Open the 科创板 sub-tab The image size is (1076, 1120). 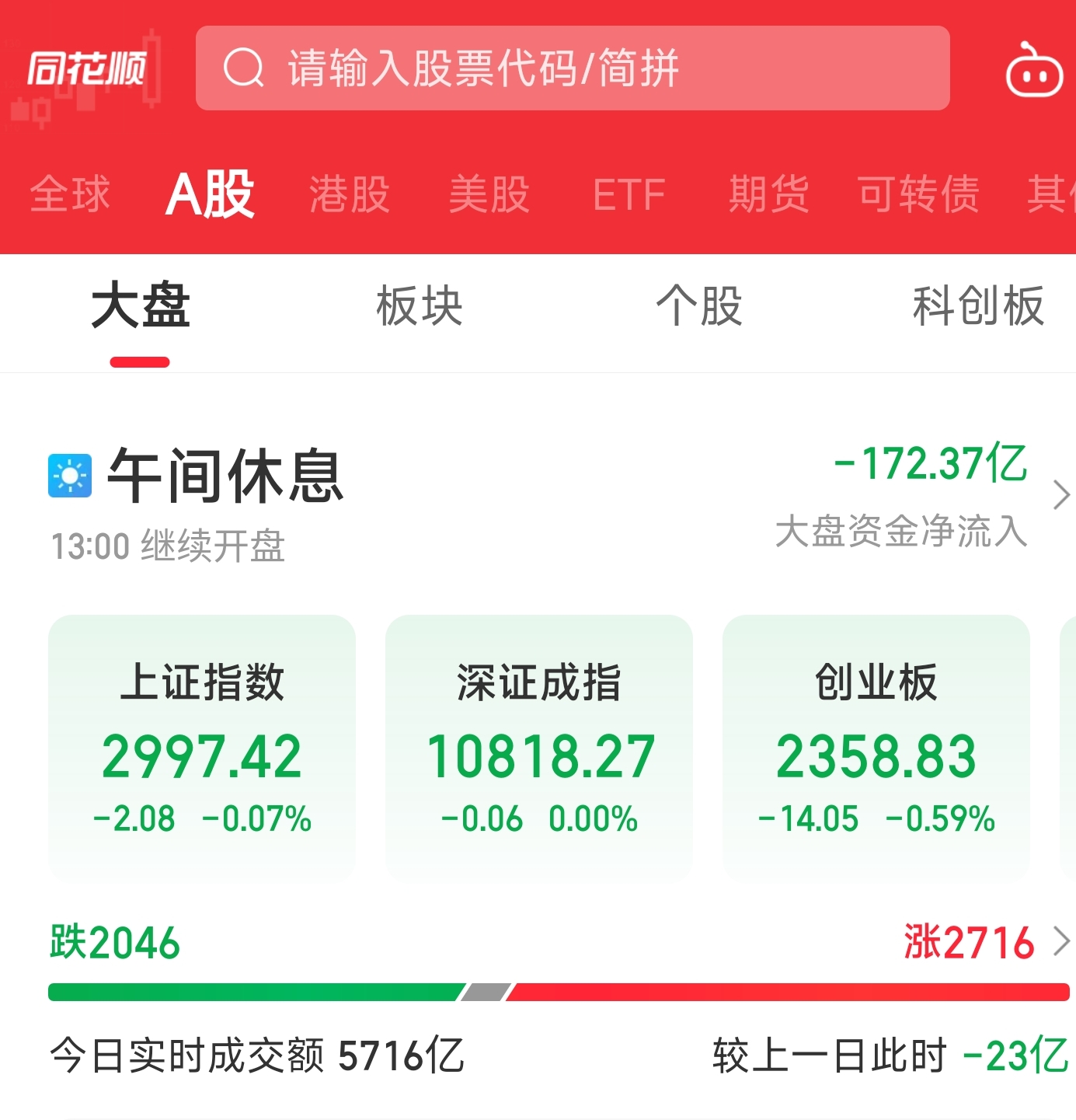pyautogui.click(x=977, y=307)
